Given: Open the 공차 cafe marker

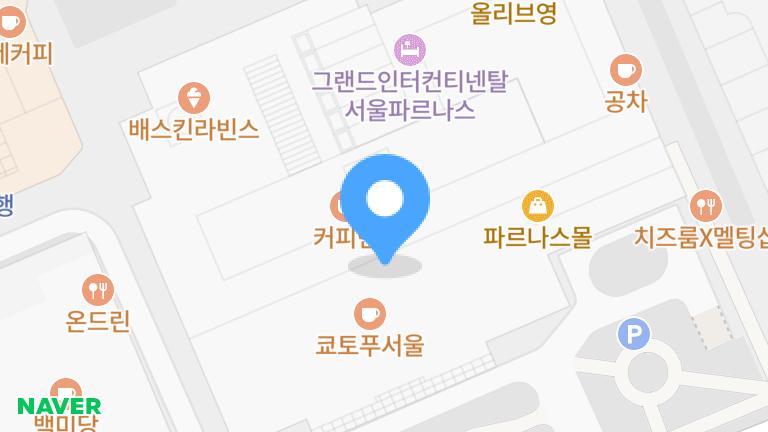Looking at the screenshot, I should (x=626, y=70).
